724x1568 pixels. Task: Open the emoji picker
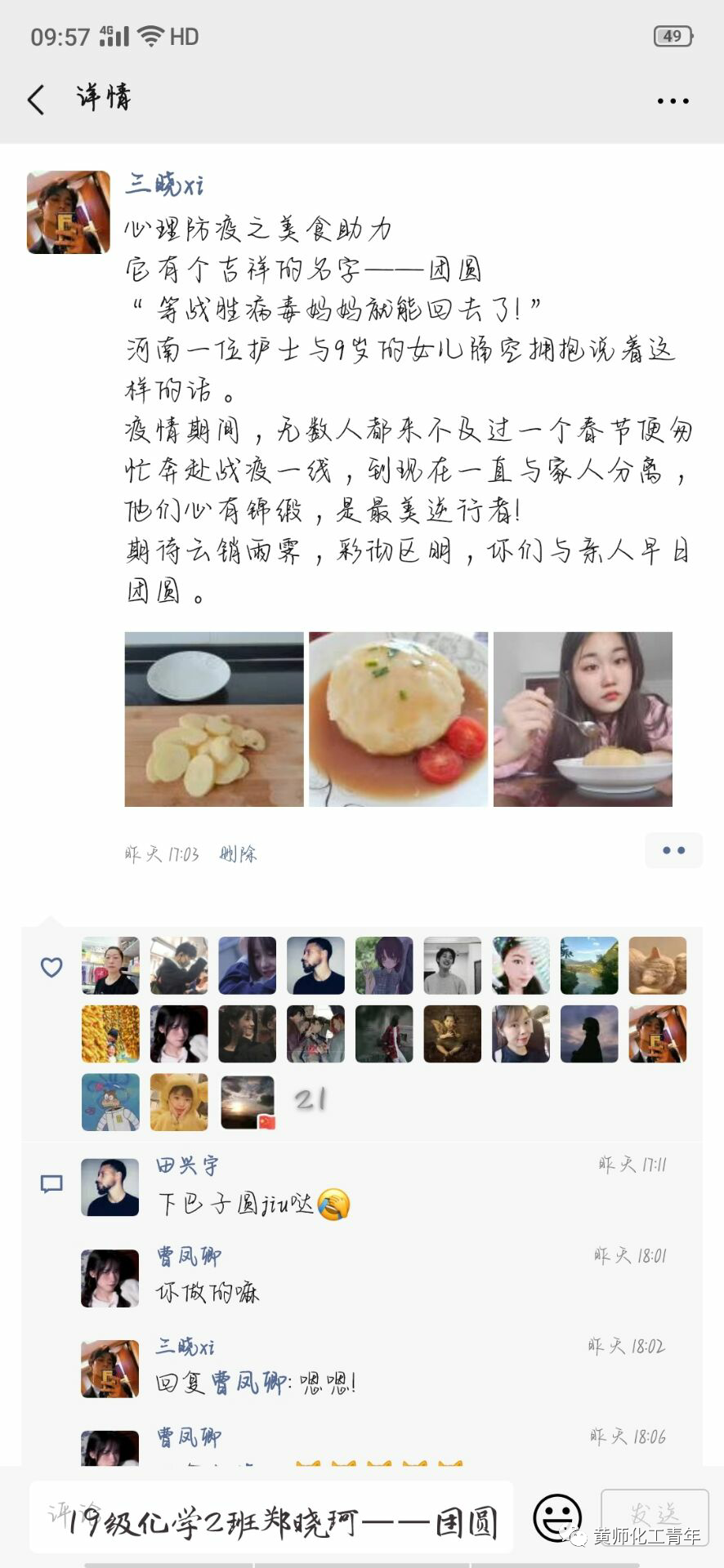pyautogui.click(x=556, y=1517)
